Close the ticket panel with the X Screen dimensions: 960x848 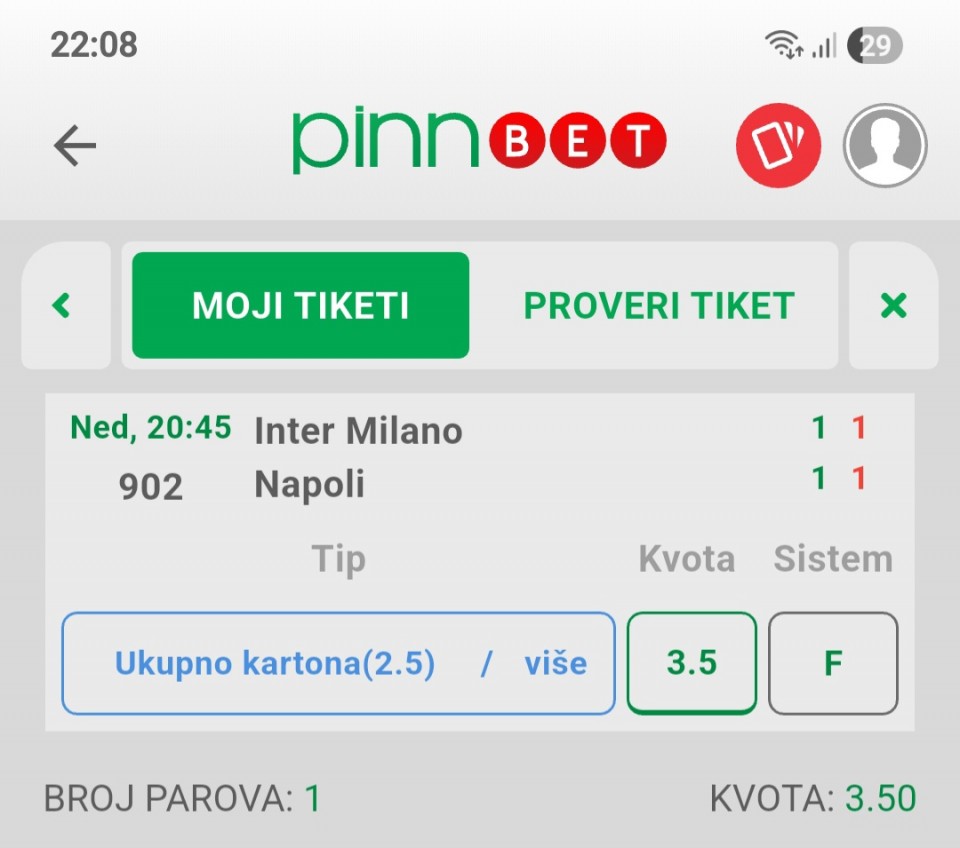pyautogui.click(x=893, y=305)
